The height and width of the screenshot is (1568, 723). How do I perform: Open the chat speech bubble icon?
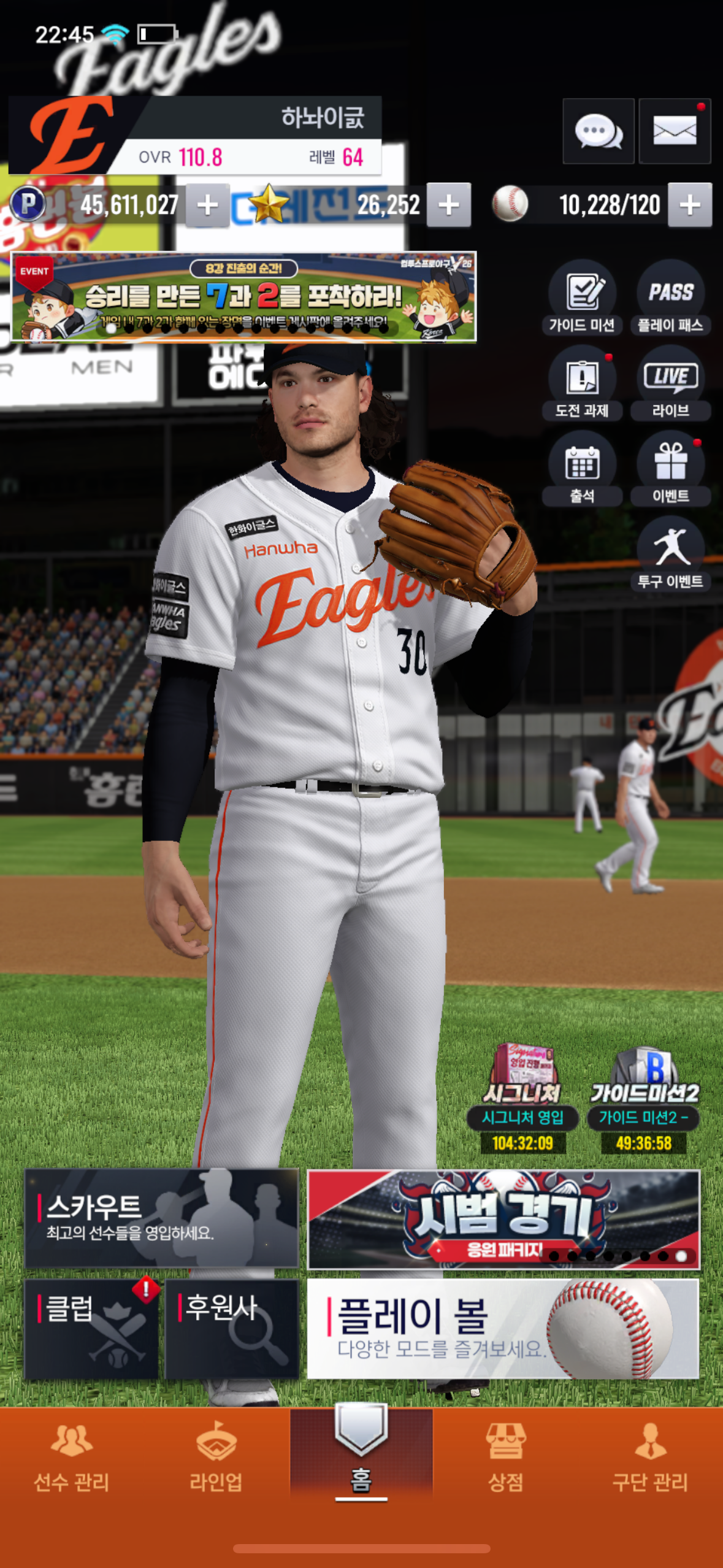[598, 131]
